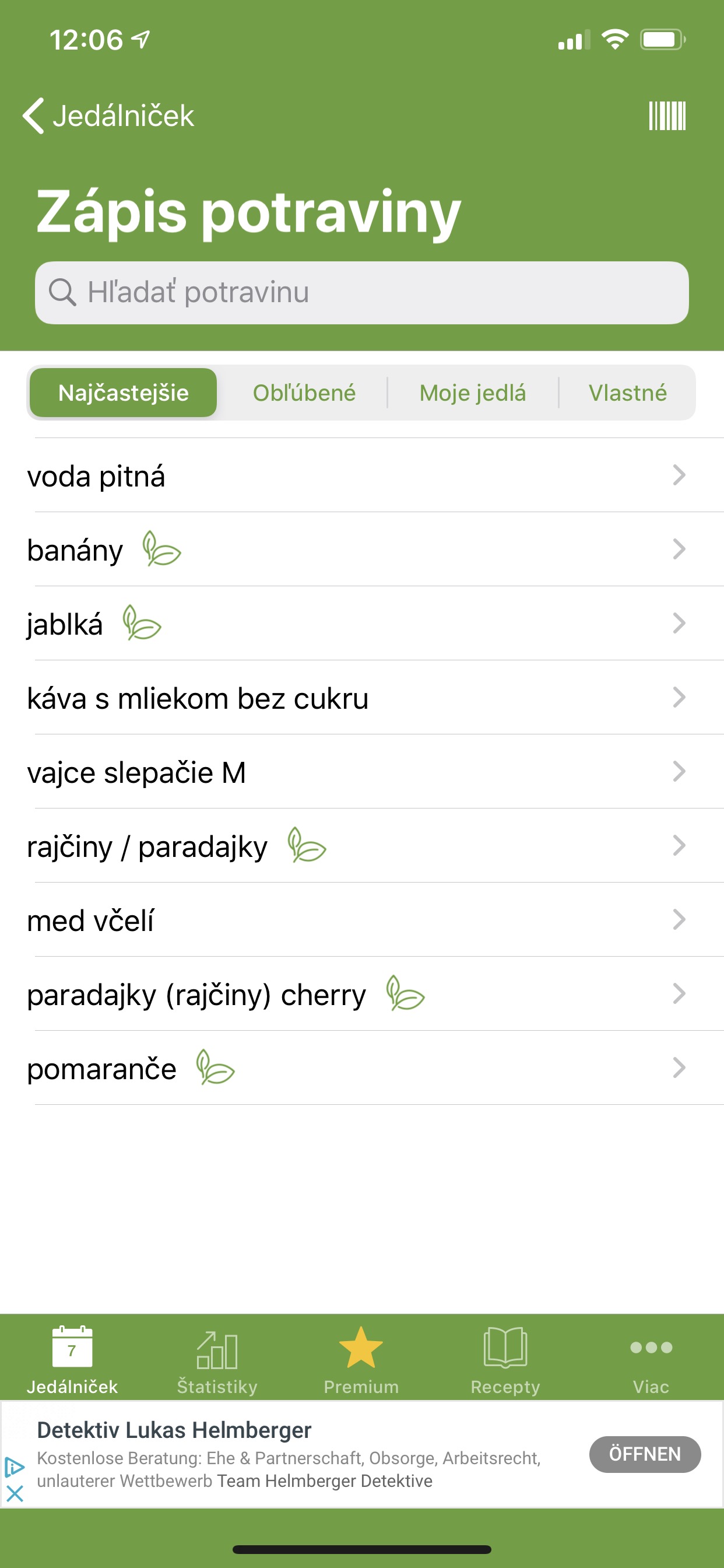Switch to the Recepty tab
The image size is (724, 1568).
click(x=505, y=1361)
